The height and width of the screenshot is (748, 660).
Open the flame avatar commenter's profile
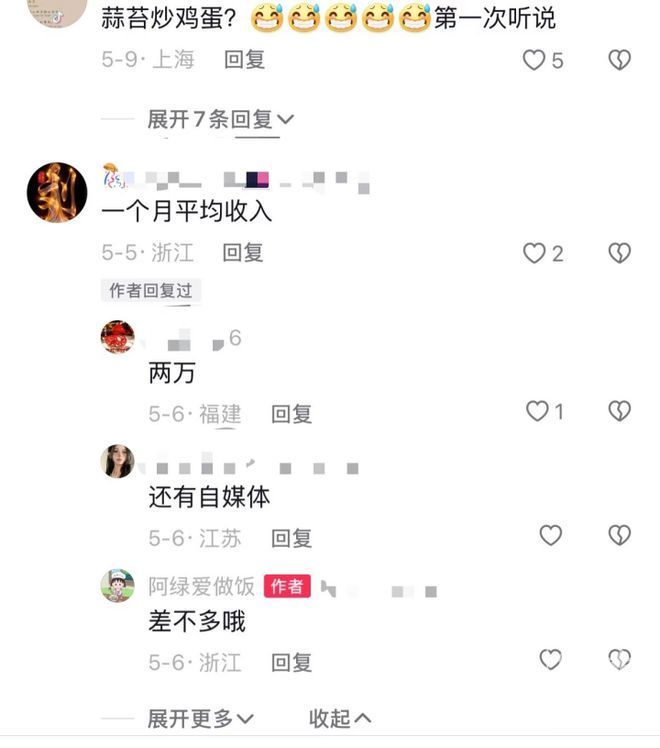click(x=57, y=192)
